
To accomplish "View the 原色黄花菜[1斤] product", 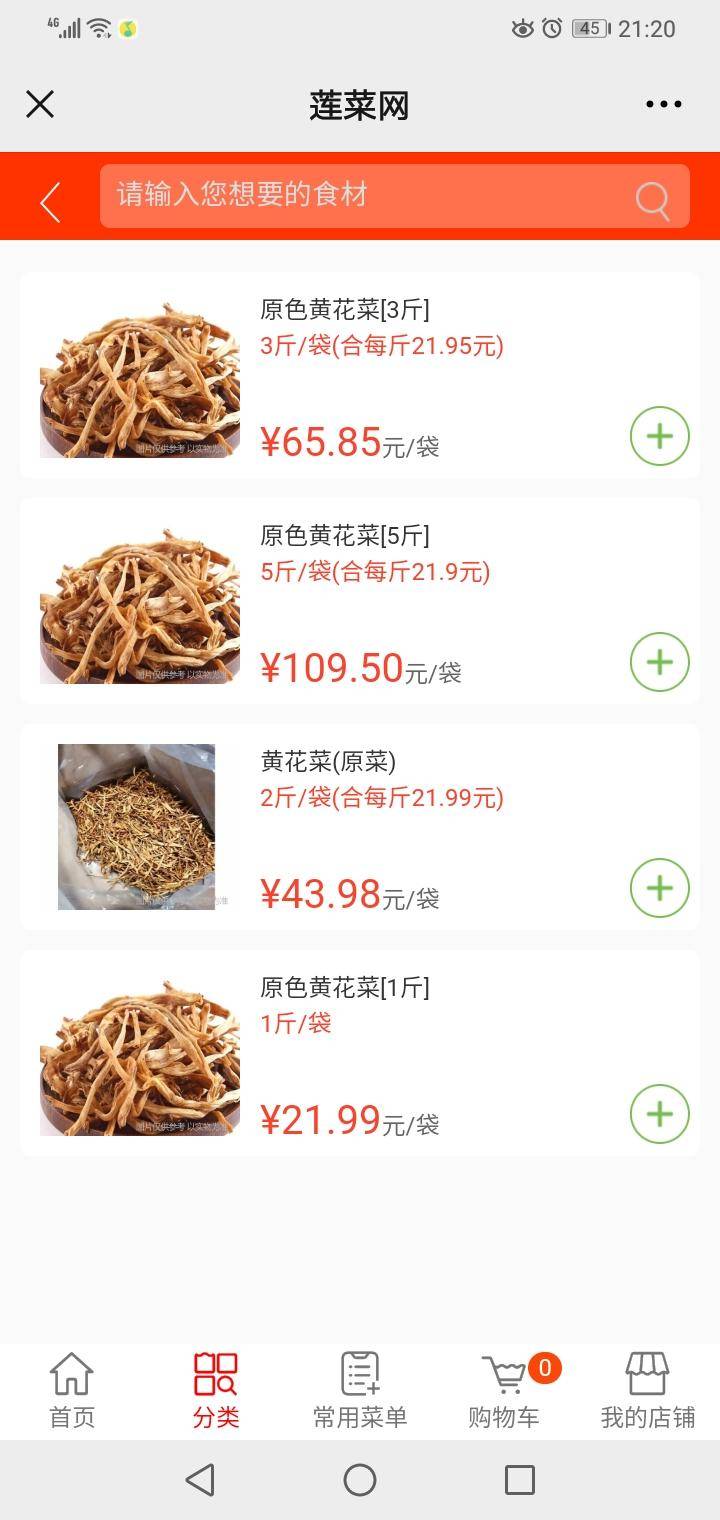I will (344, 989).
